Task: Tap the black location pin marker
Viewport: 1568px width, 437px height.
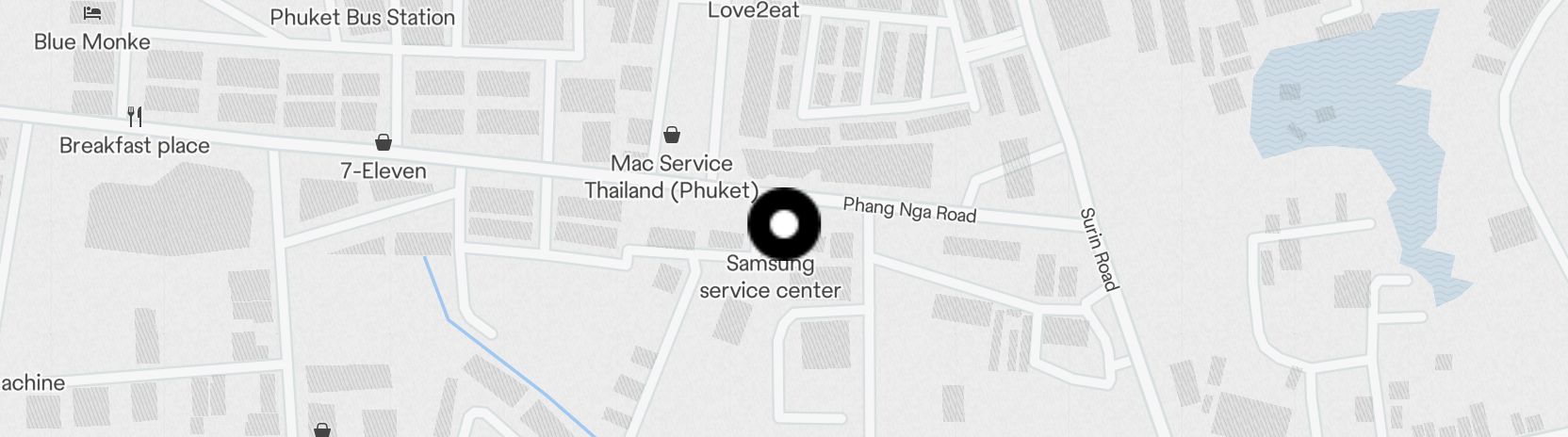Action: 784,225
